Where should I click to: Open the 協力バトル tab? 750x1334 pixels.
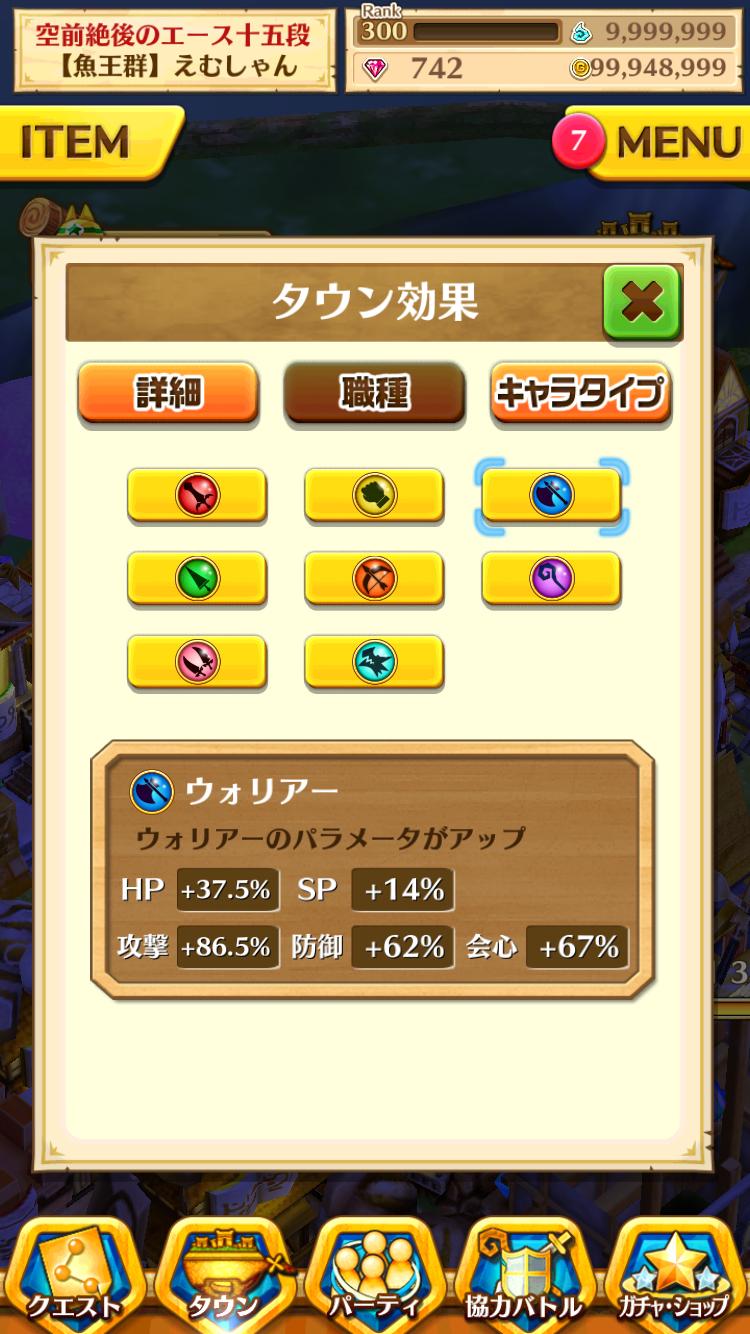[x=523, y=1277]
